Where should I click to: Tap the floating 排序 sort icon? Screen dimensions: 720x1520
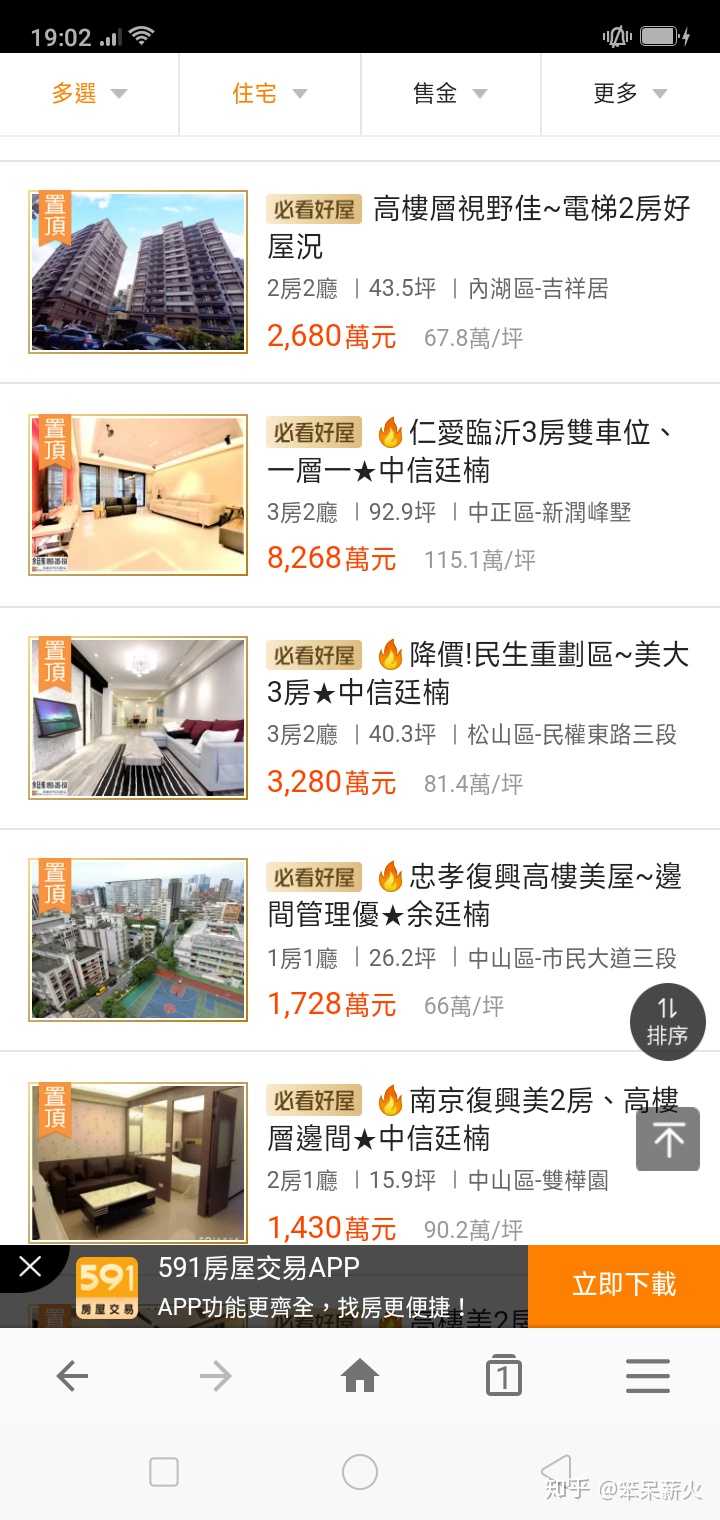pyautogui.click(x=667, y=1021)
